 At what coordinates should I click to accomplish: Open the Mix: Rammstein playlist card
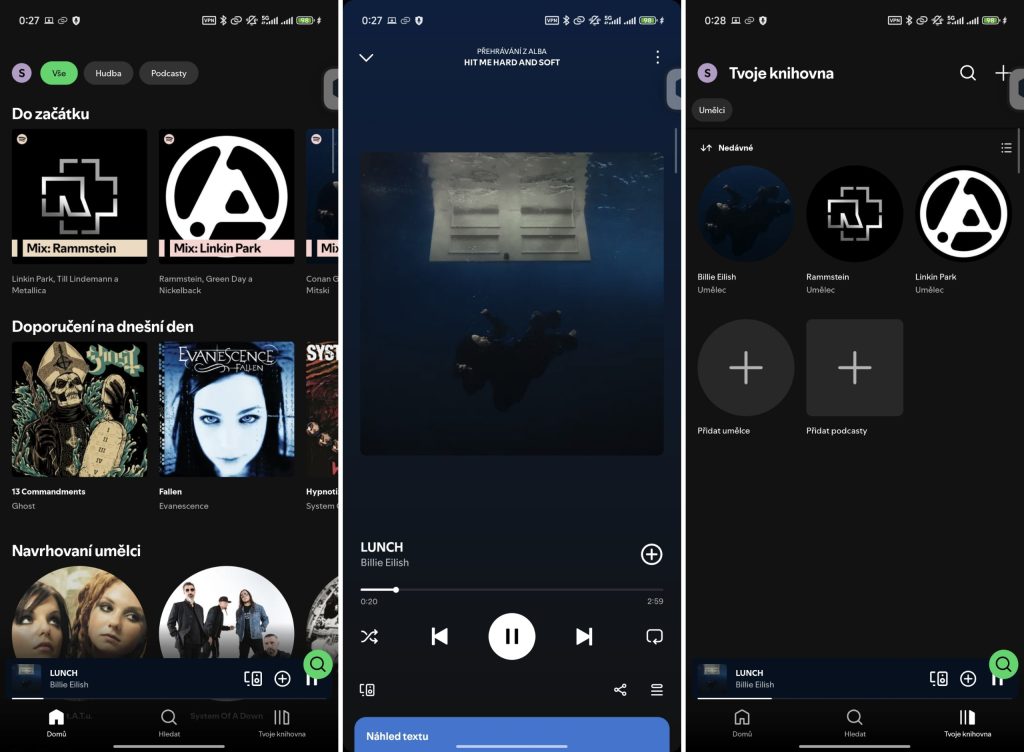pyautogui.click(x=79, y=195)
